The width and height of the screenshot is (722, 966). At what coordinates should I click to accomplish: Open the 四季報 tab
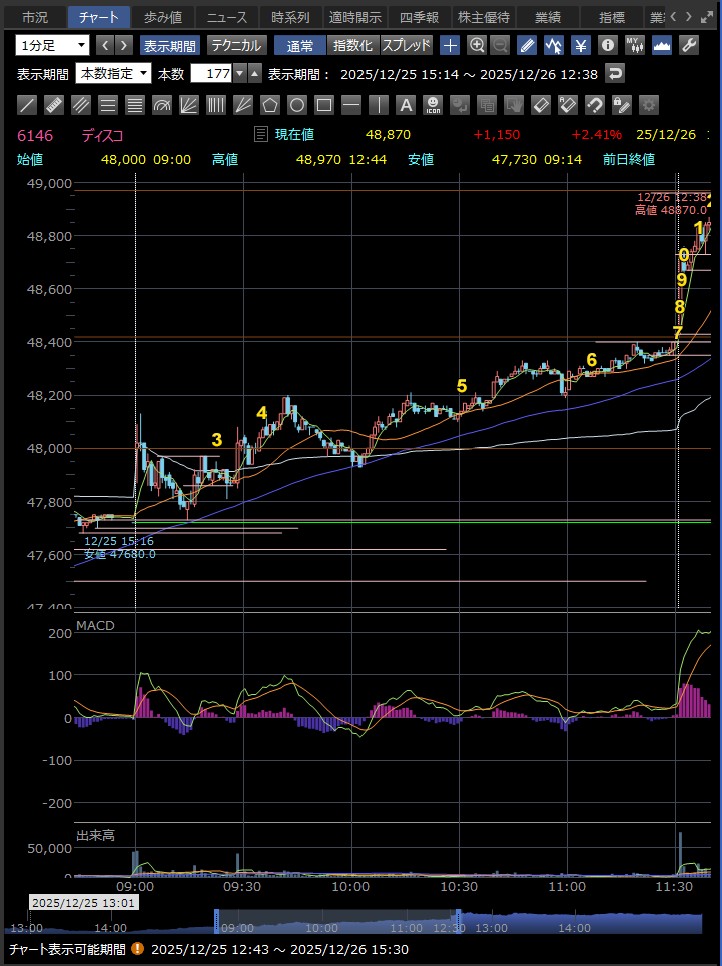[418, 18]
